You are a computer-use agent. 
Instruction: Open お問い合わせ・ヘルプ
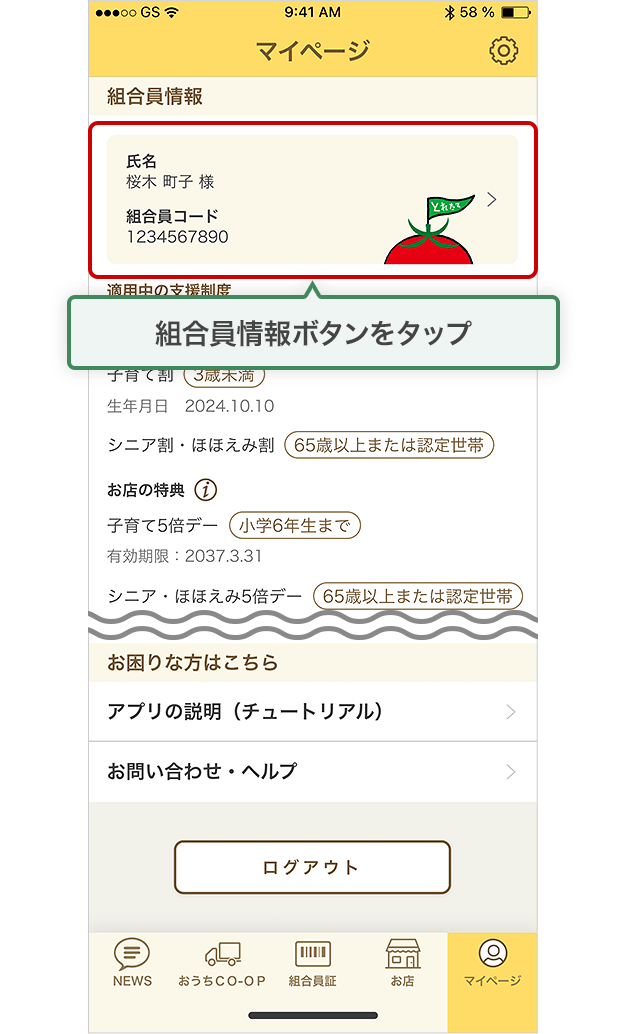[x=312, y=771]
